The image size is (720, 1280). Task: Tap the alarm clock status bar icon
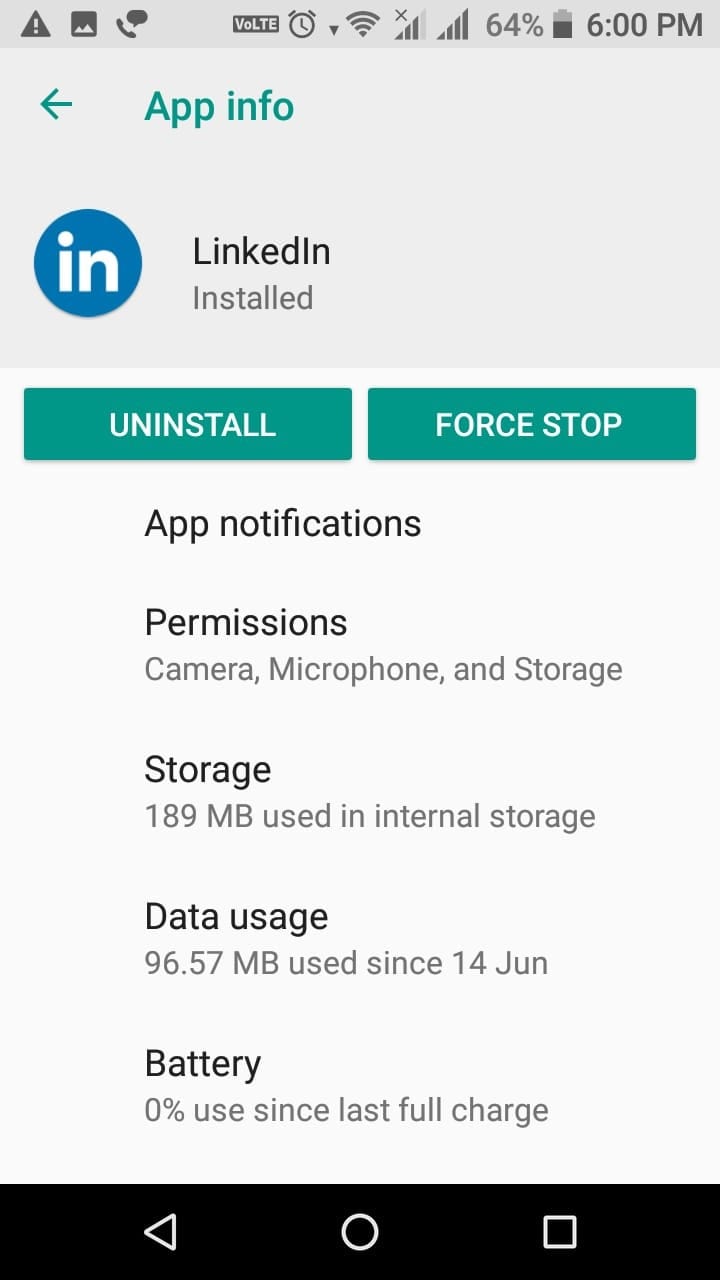(302, 24)
